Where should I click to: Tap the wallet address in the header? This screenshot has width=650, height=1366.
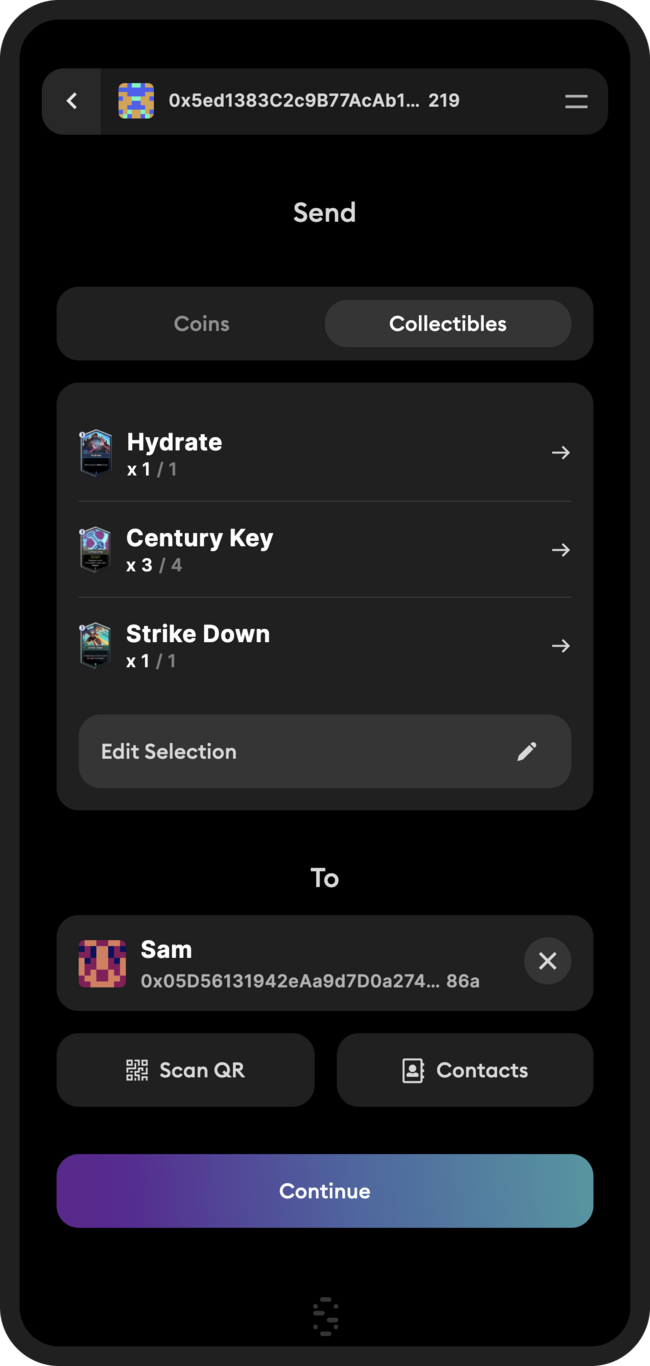(x=314, y=101)
